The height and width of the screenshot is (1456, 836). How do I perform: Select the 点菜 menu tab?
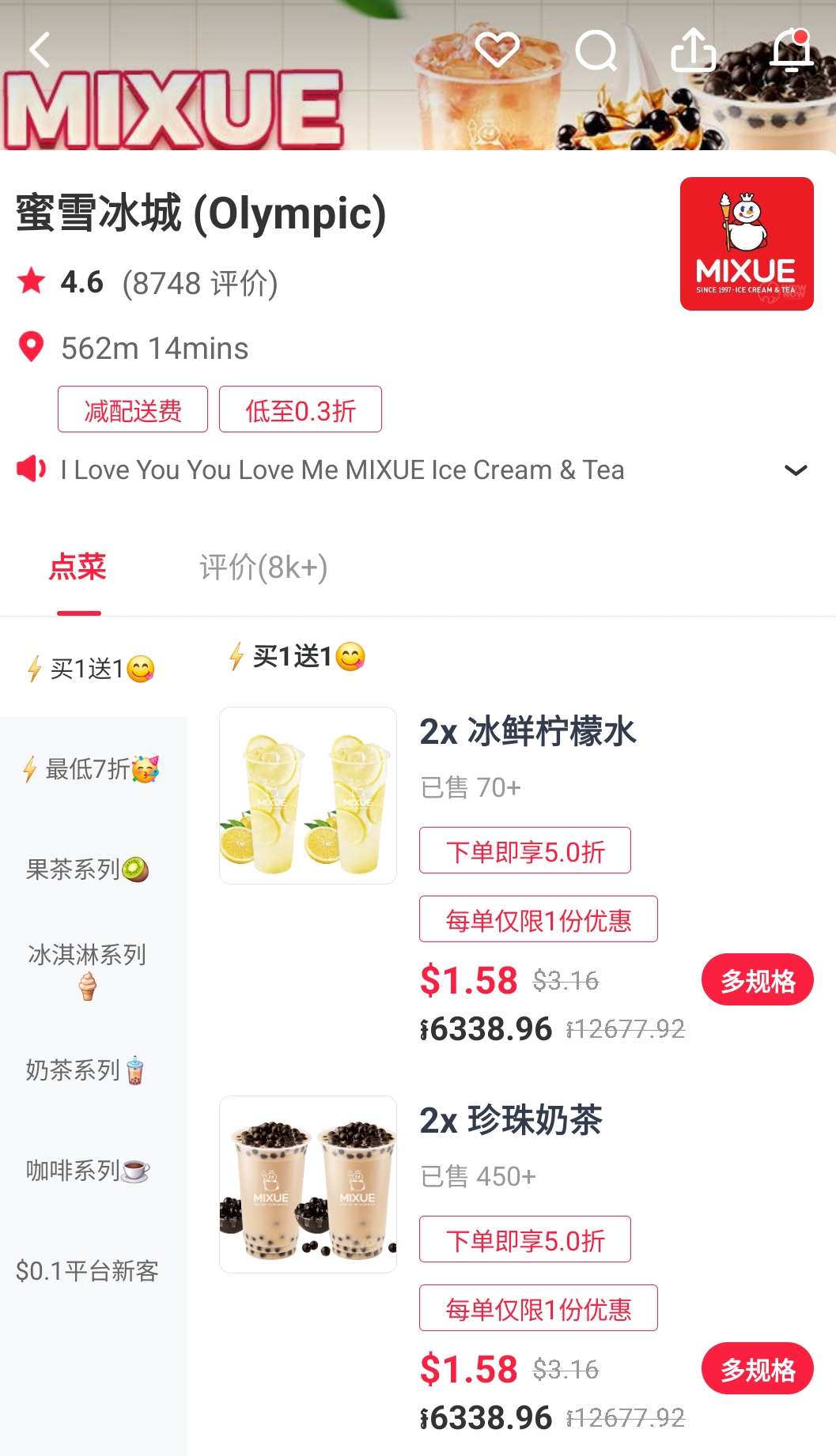point(78,568)
